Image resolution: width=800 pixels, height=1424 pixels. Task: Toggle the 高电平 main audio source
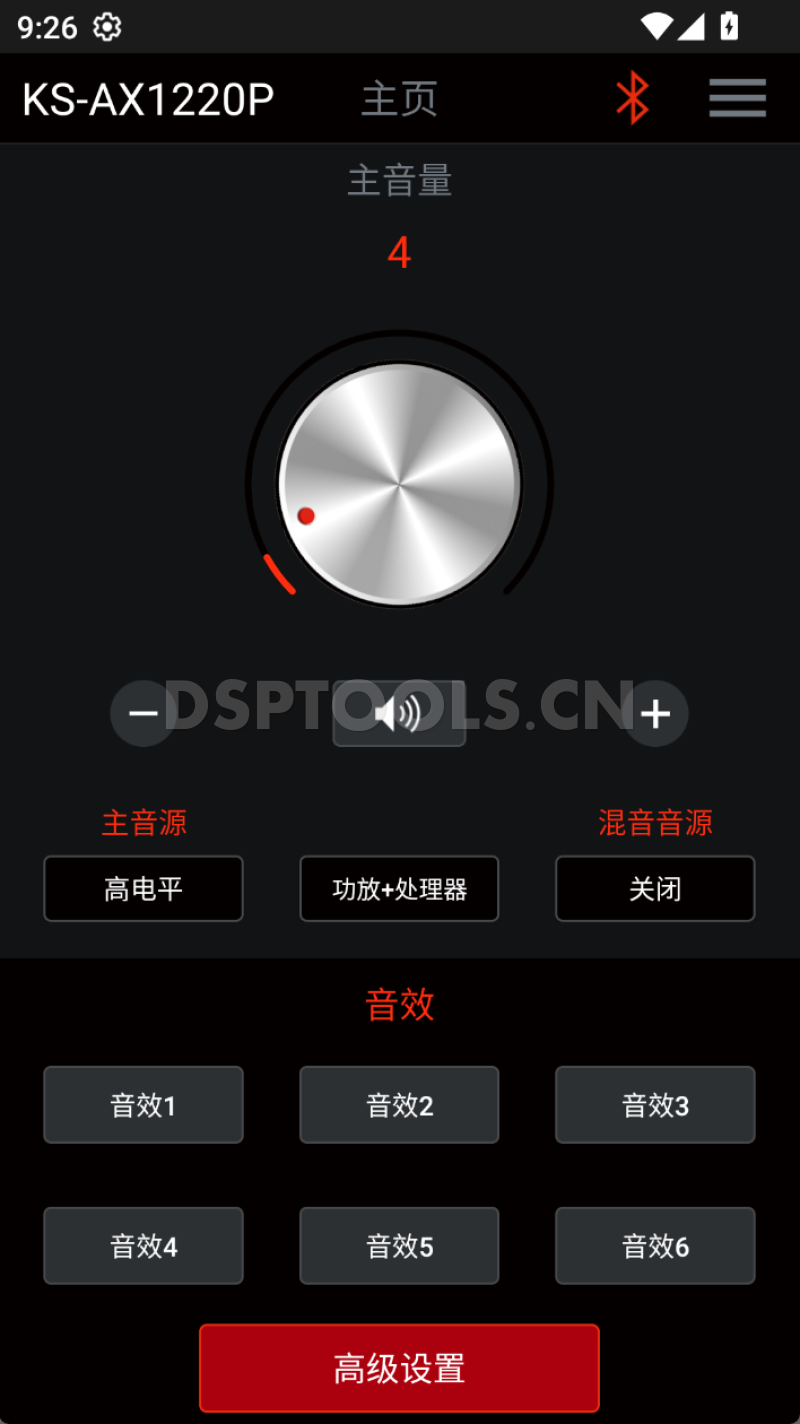pos(143,889)
